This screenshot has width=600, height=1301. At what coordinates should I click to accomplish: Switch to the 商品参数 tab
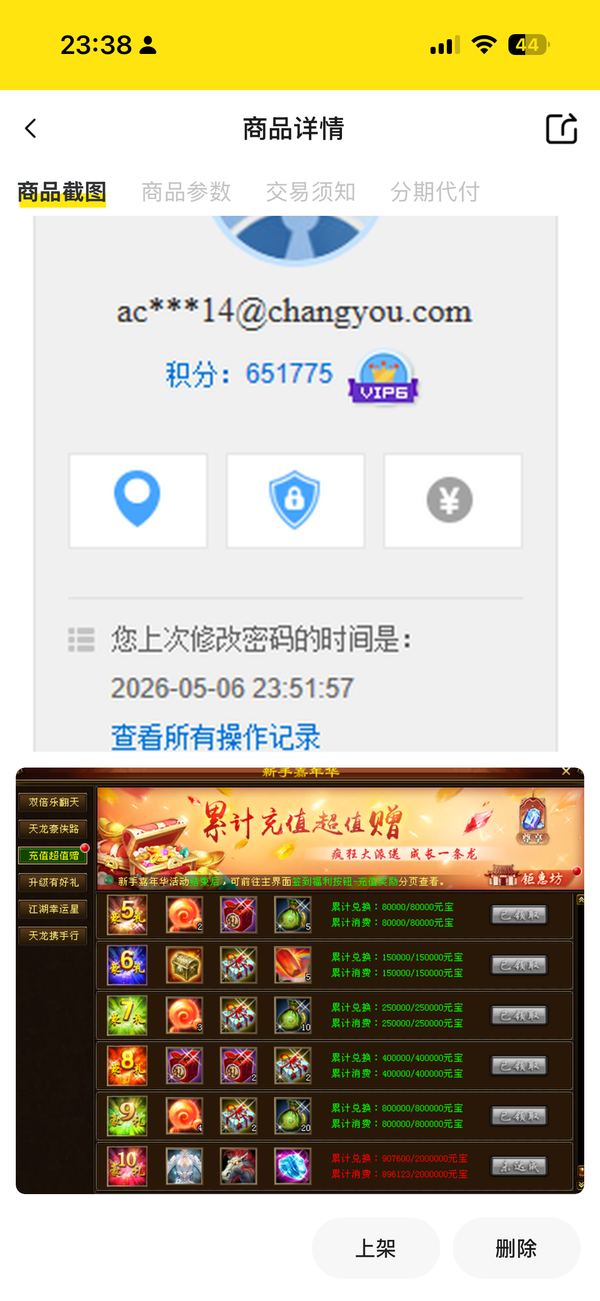pos(186,192)
